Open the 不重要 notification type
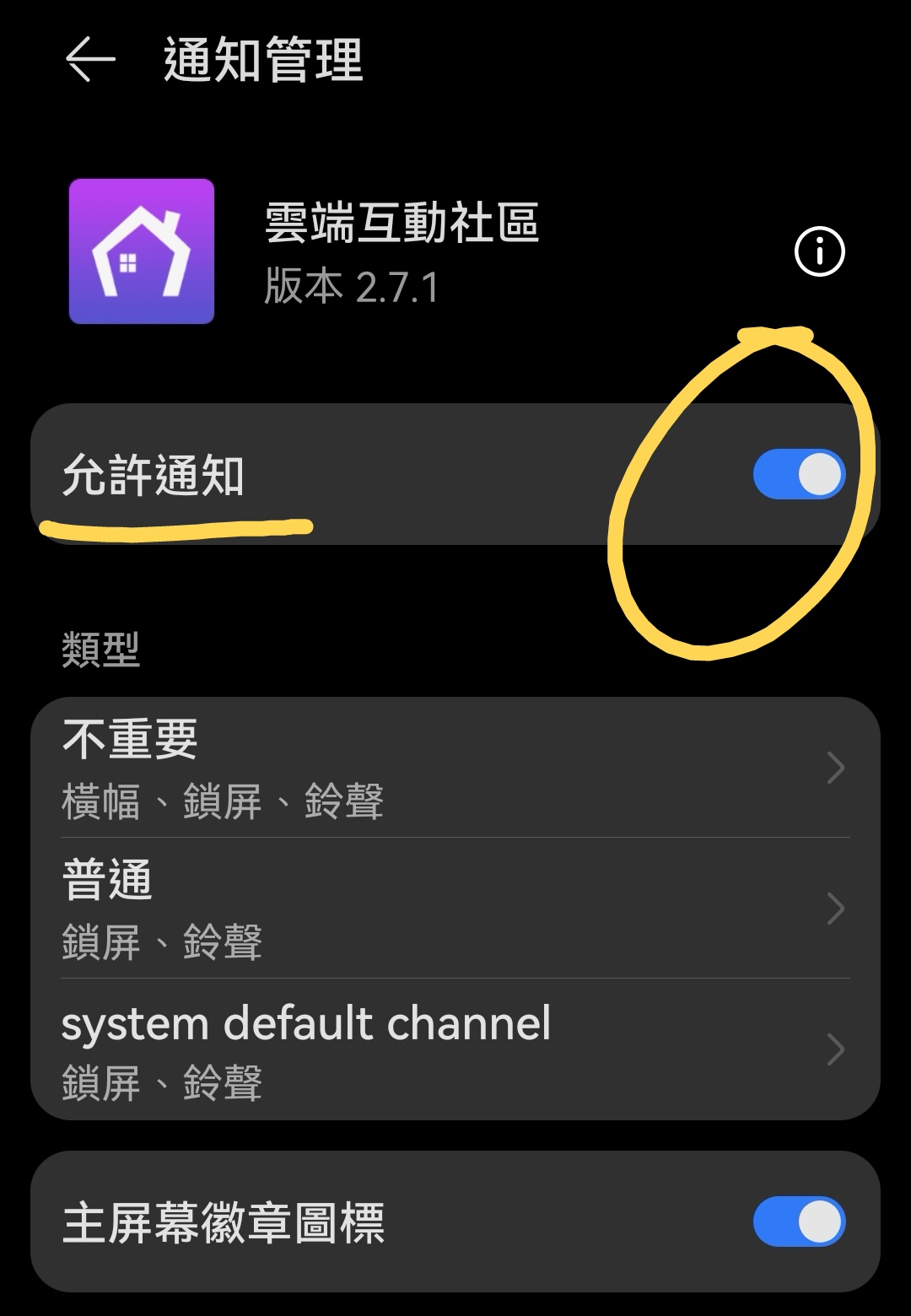 (x=455, y=768)
